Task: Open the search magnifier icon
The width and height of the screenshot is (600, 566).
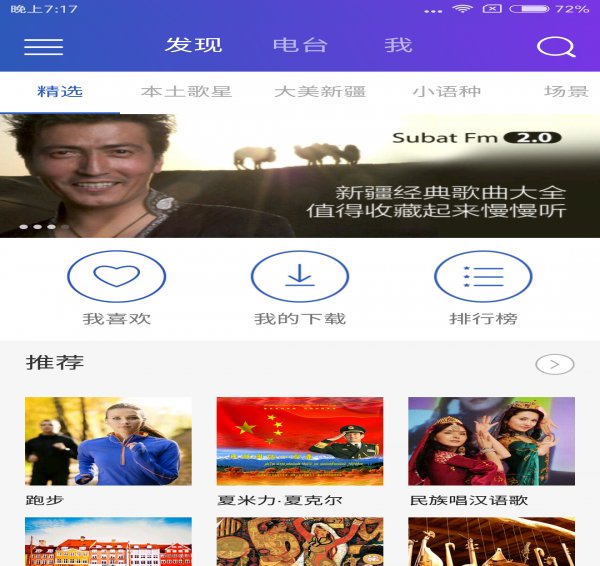Action: pos(555,47)
